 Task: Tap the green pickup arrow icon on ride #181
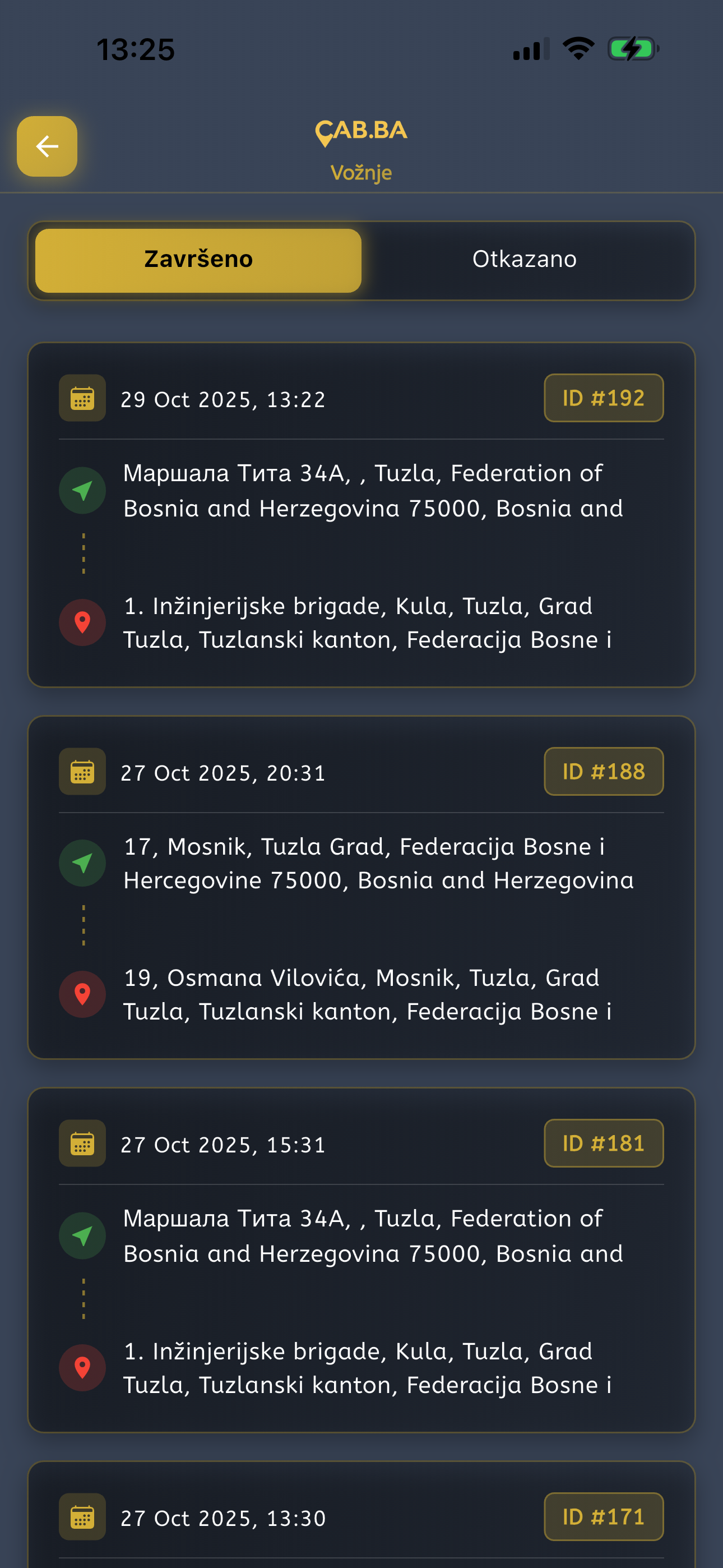(x=82, y=1235)
